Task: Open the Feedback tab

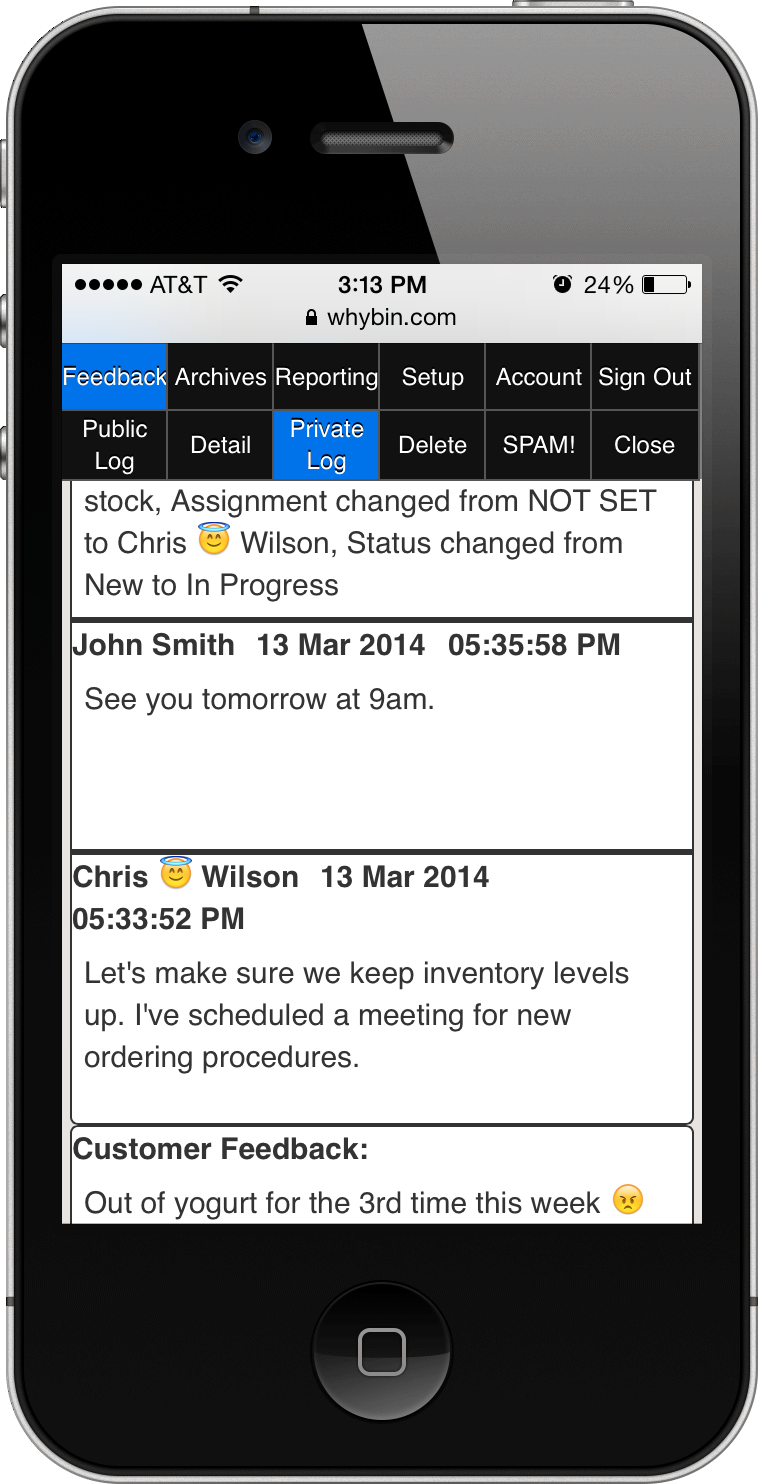Action: click(114, 377)
